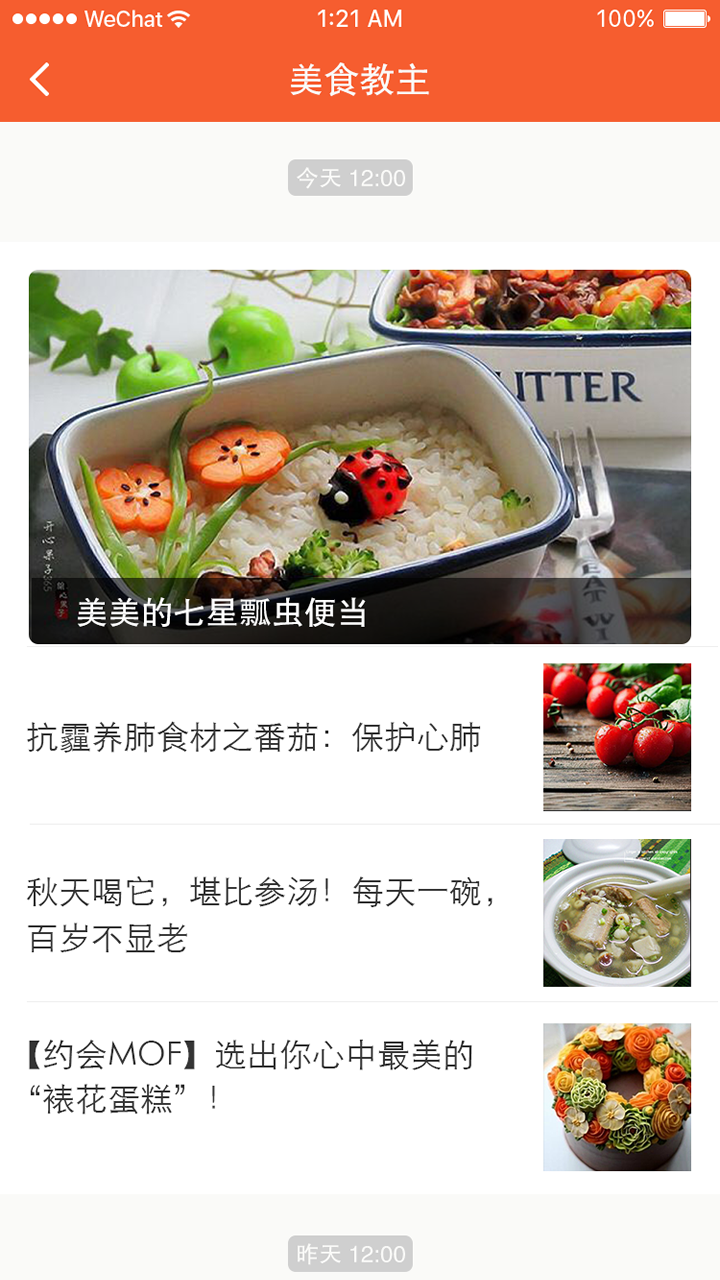Open the 美美的七星瓢虫便当 featured article

(x=360, y=457)
